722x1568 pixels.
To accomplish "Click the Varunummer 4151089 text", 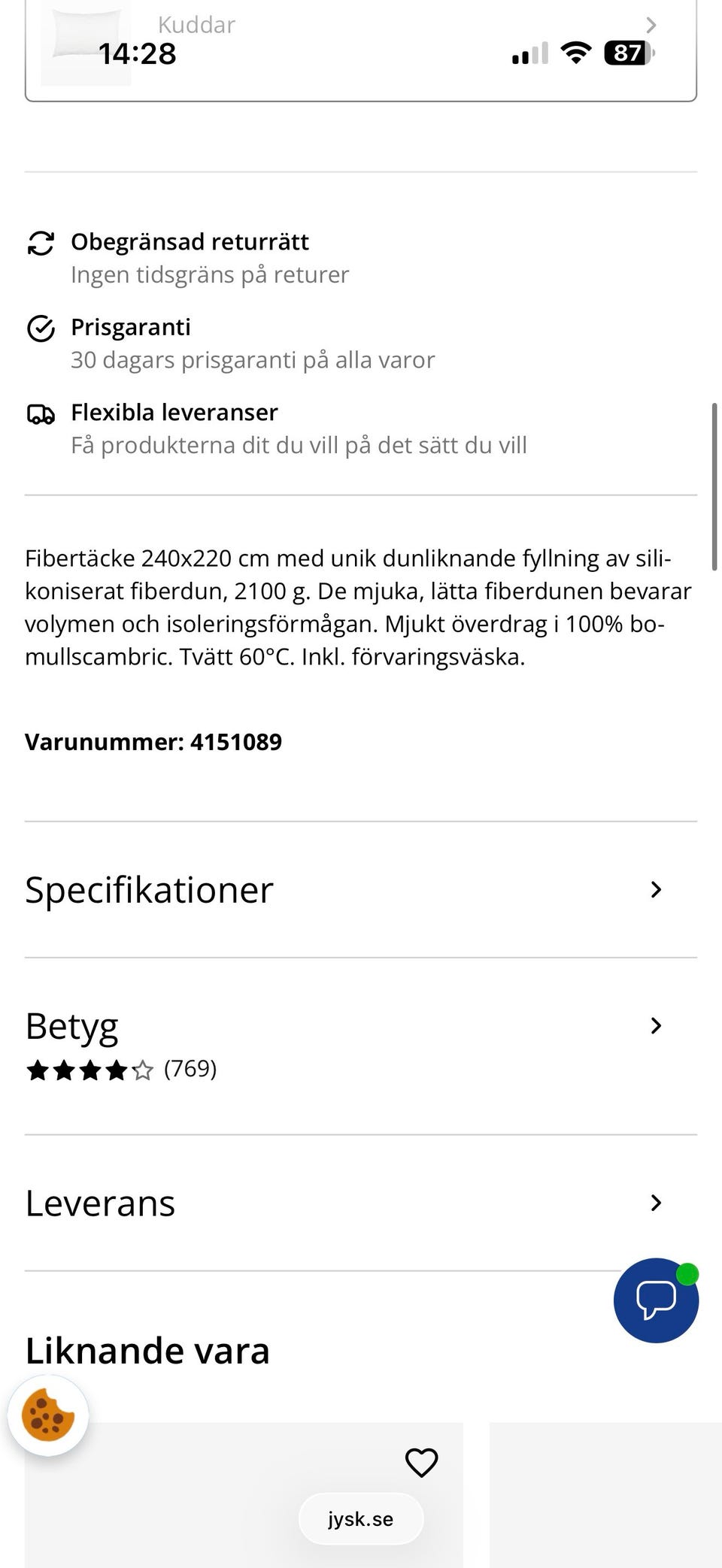I will point(153,742).
